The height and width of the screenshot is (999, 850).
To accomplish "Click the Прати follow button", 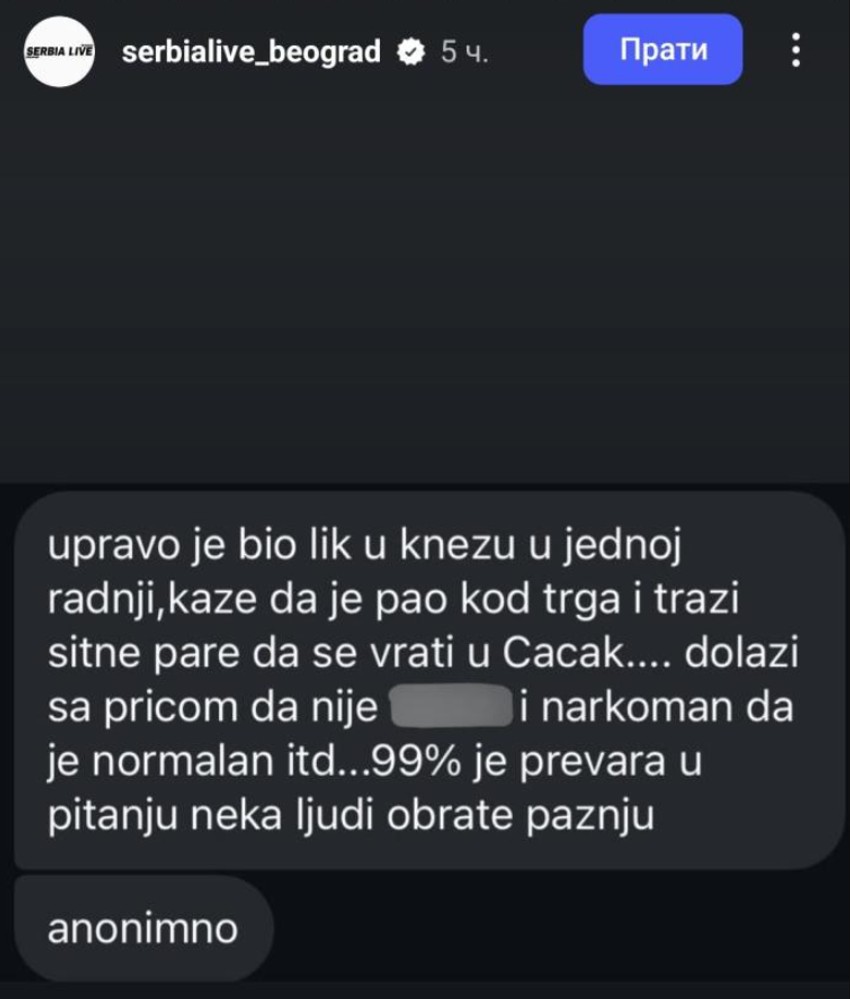I will point(662,46).
